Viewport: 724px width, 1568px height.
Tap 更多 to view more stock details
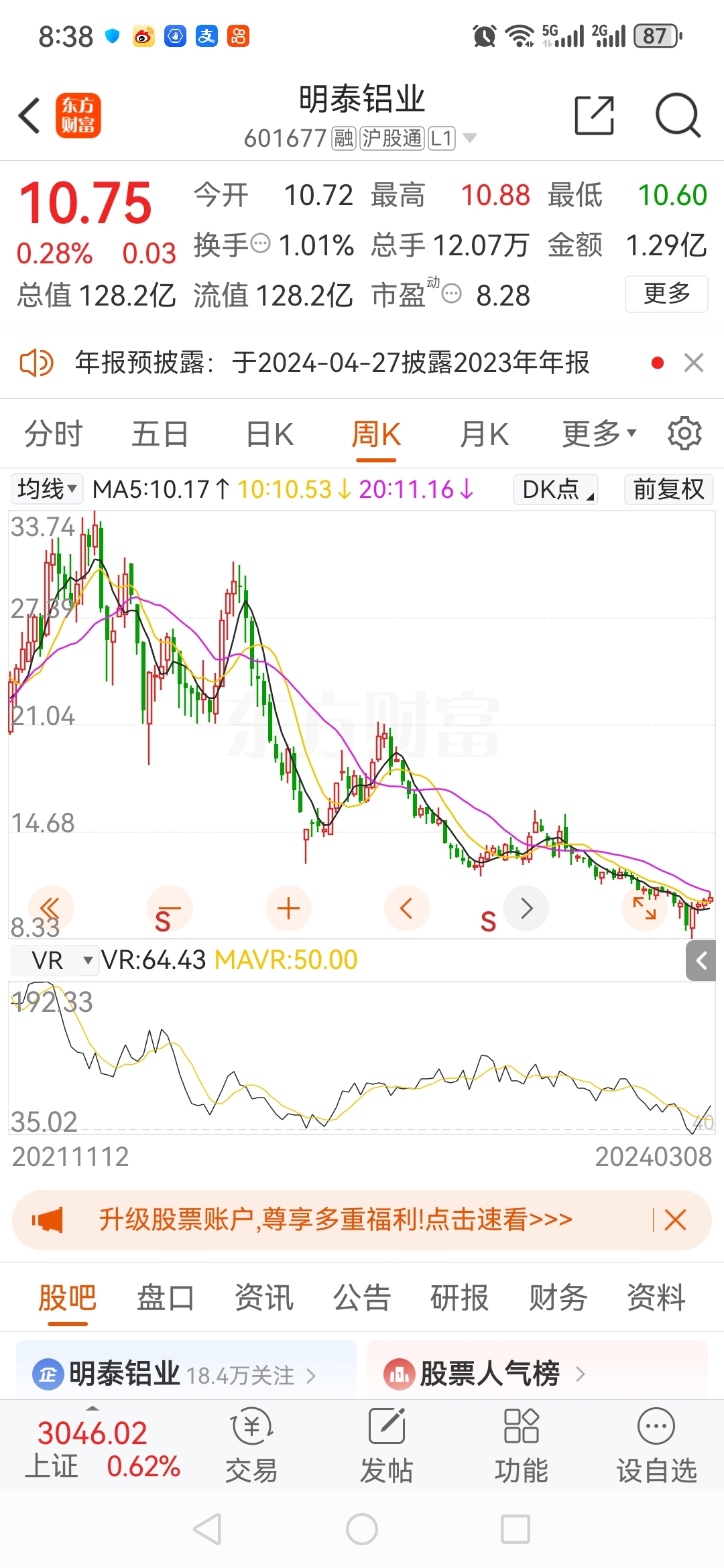[666, 293]
